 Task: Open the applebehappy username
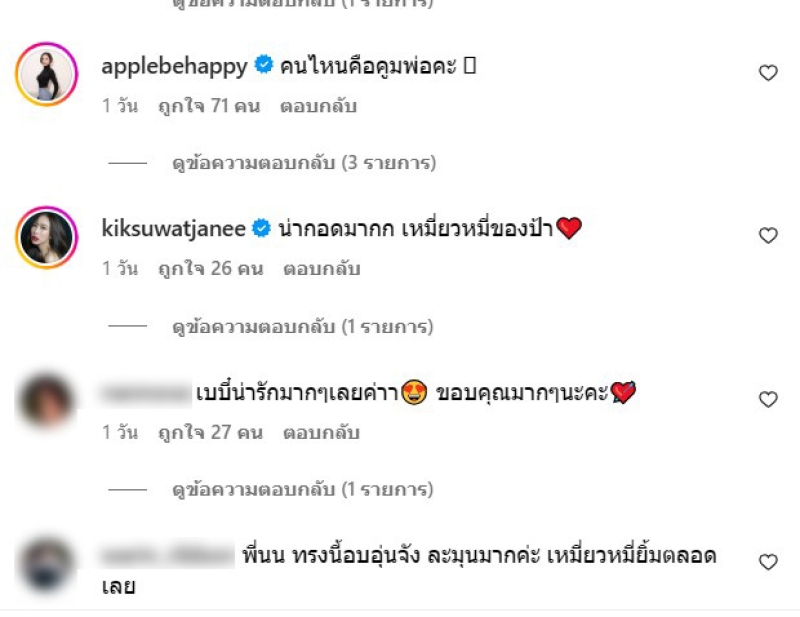174,67
